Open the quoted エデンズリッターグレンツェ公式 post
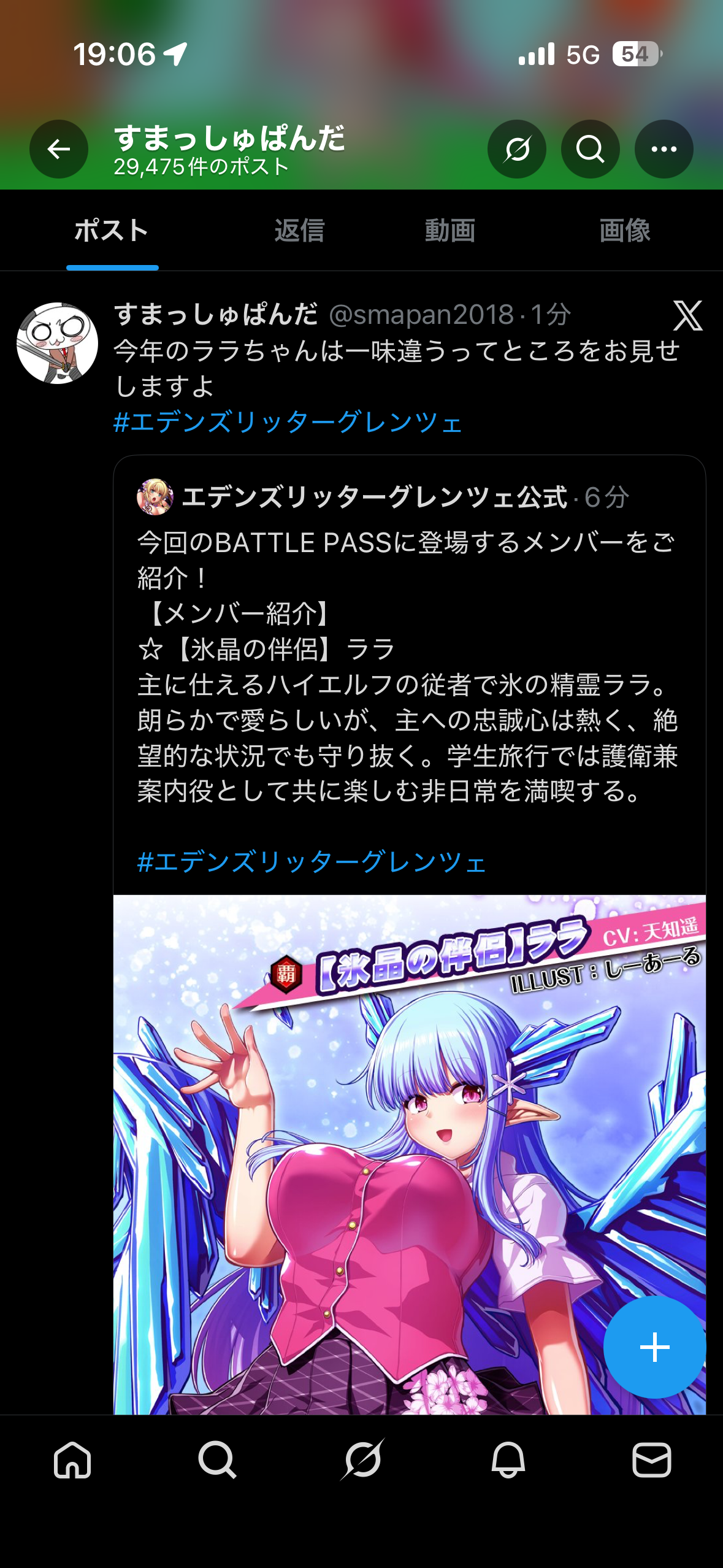This screenshot has width=723, height=1568. pyautogui.click(x=410, y=675)
